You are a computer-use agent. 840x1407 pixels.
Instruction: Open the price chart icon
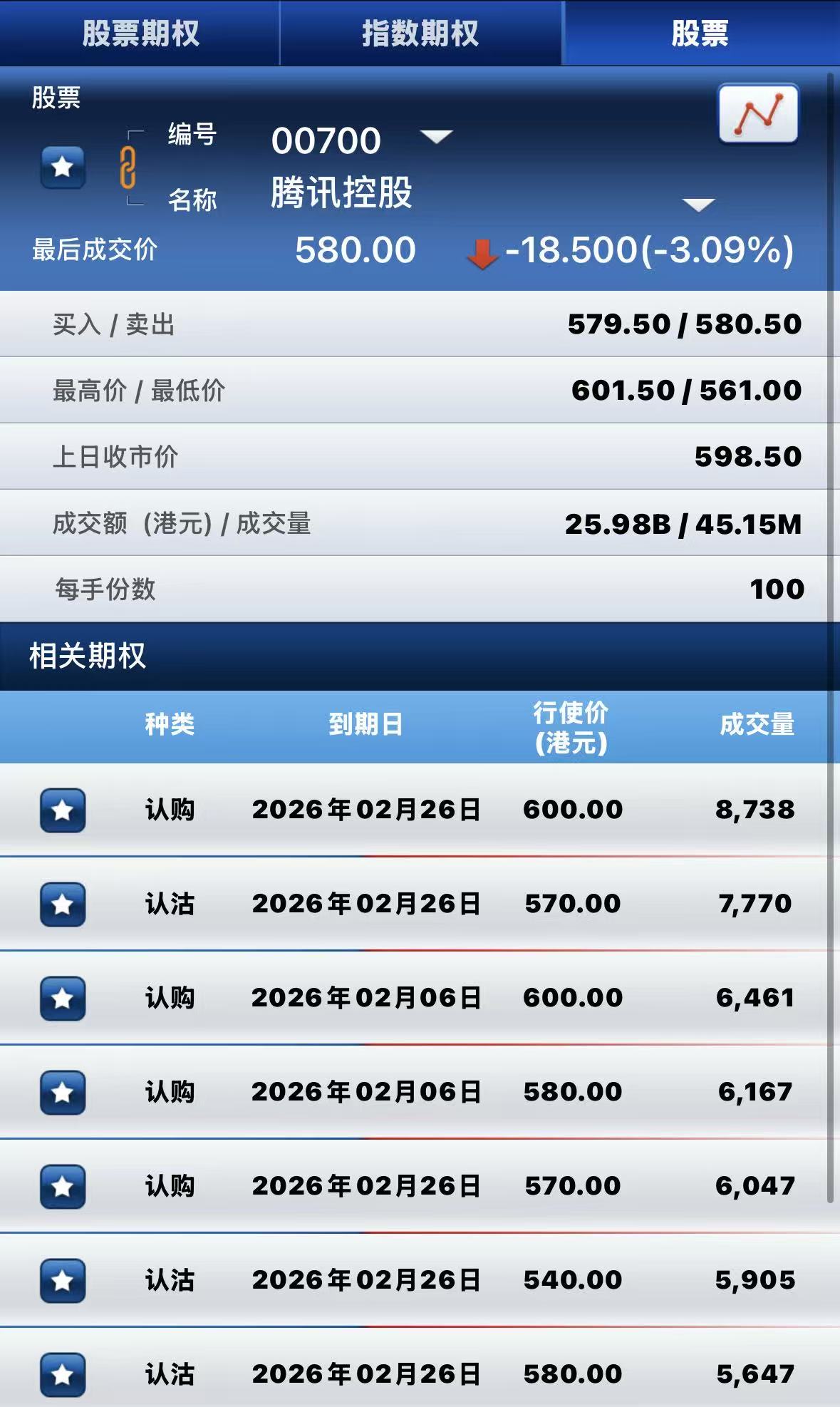758,114
